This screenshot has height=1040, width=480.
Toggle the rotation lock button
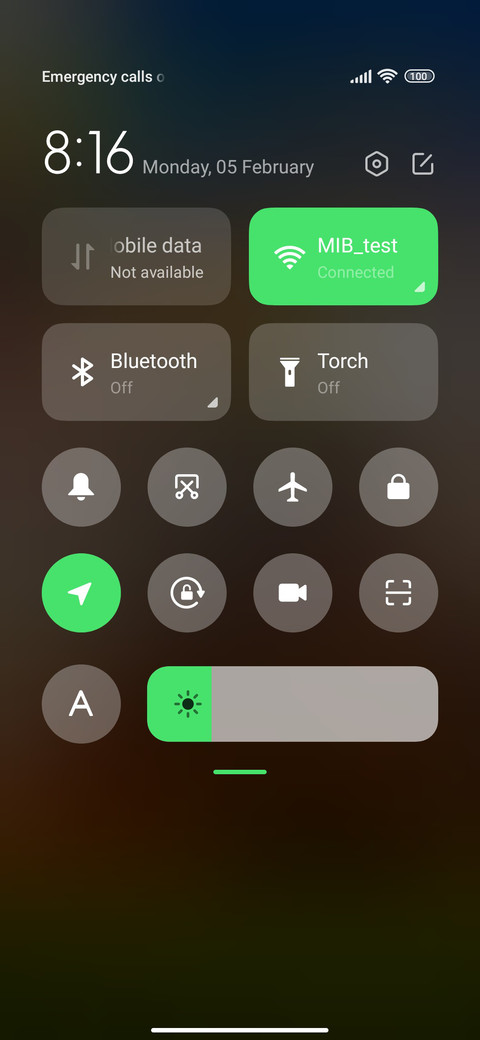pos(187,593)
